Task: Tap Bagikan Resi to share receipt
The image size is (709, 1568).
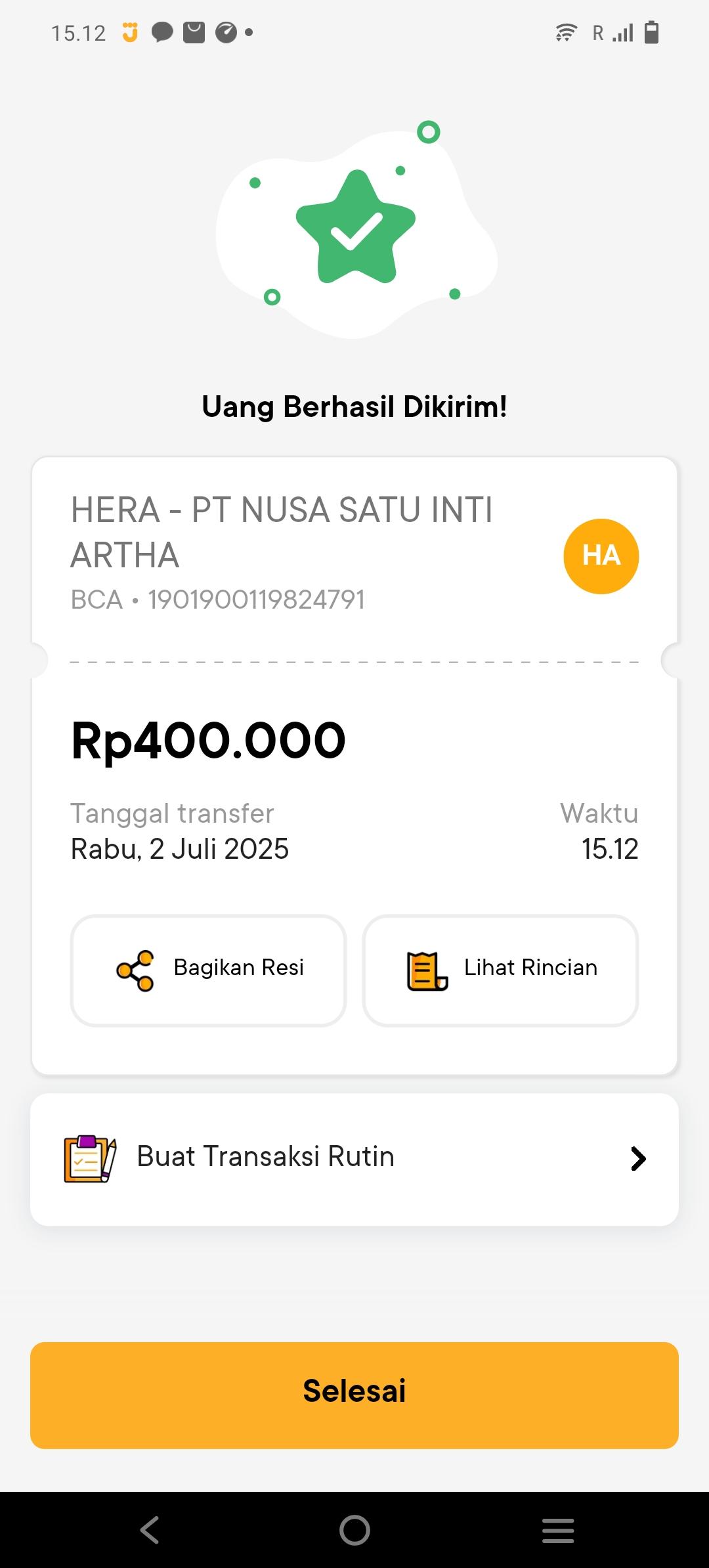Action: 208,970
